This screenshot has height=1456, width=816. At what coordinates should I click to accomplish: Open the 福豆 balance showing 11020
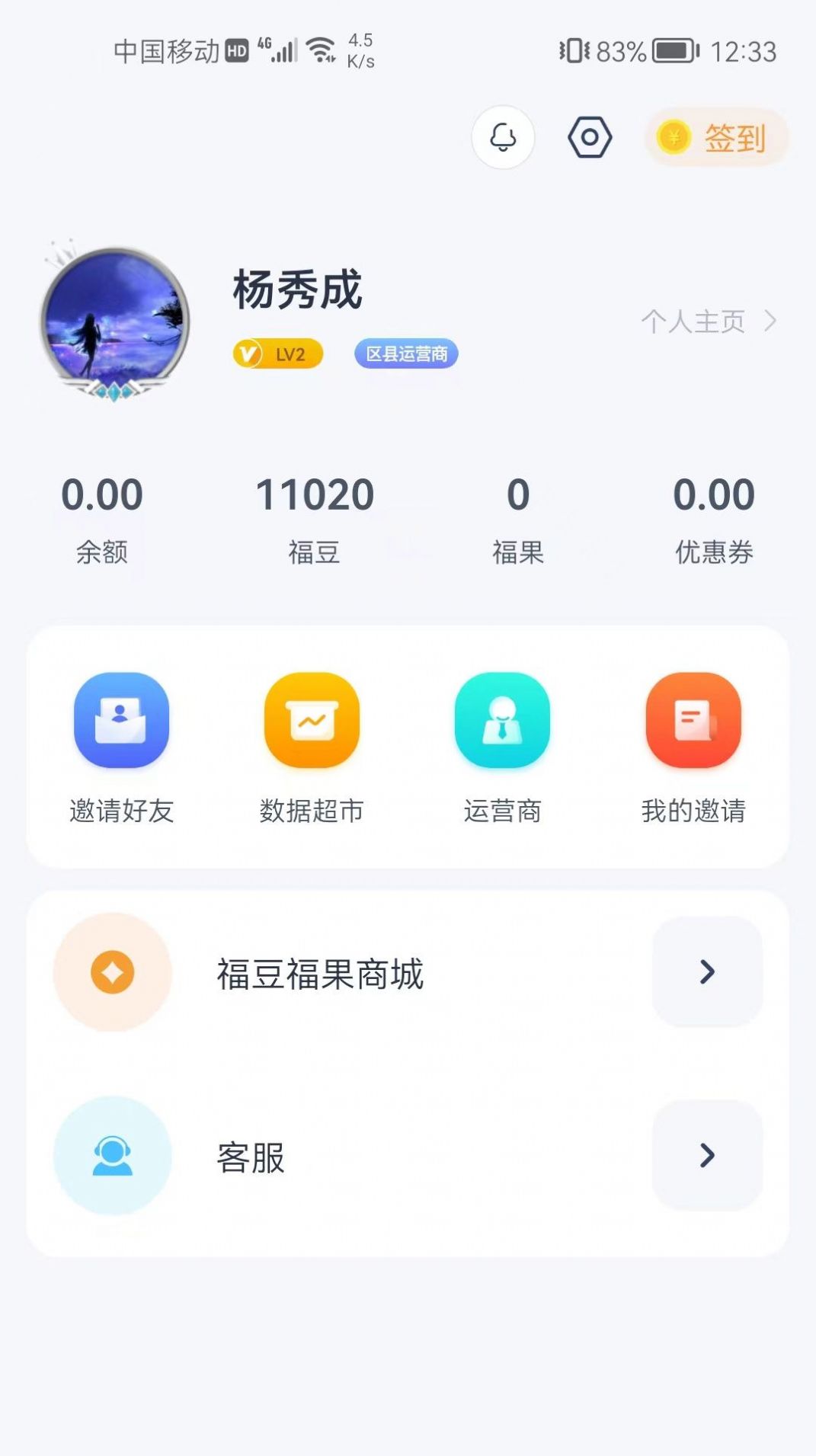point(313,495)
